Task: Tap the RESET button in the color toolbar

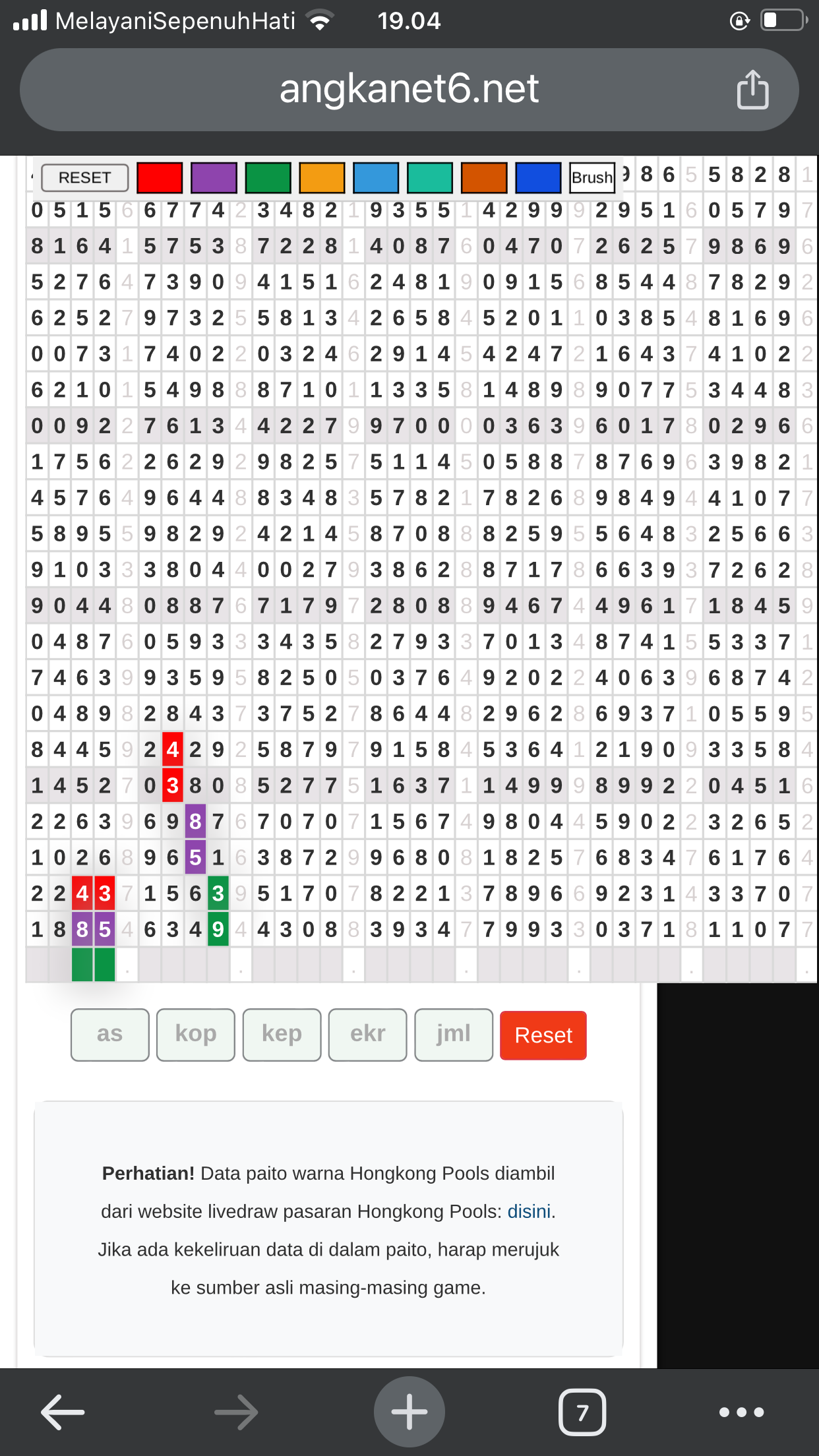Action: pos(84,178)
